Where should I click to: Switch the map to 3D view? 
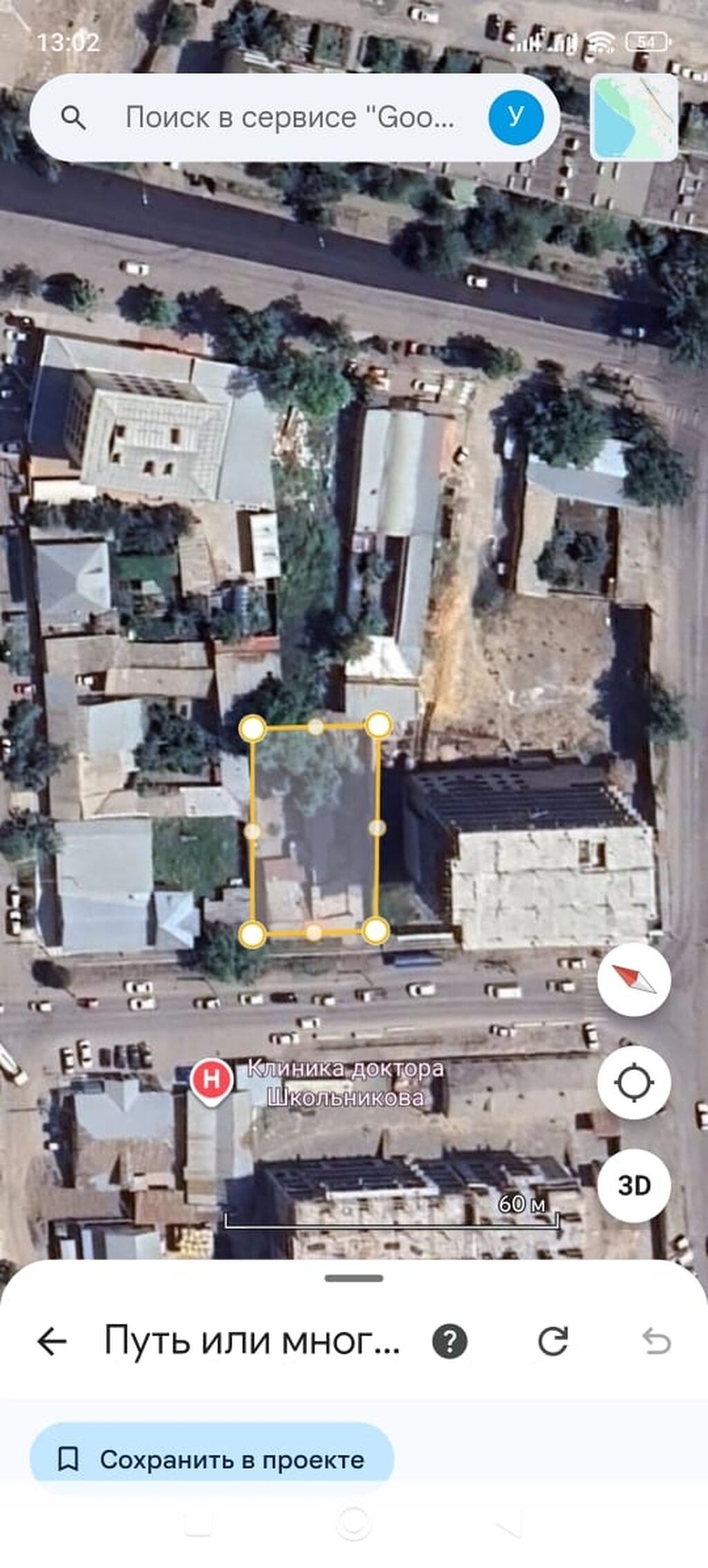tap(634, 1186)
